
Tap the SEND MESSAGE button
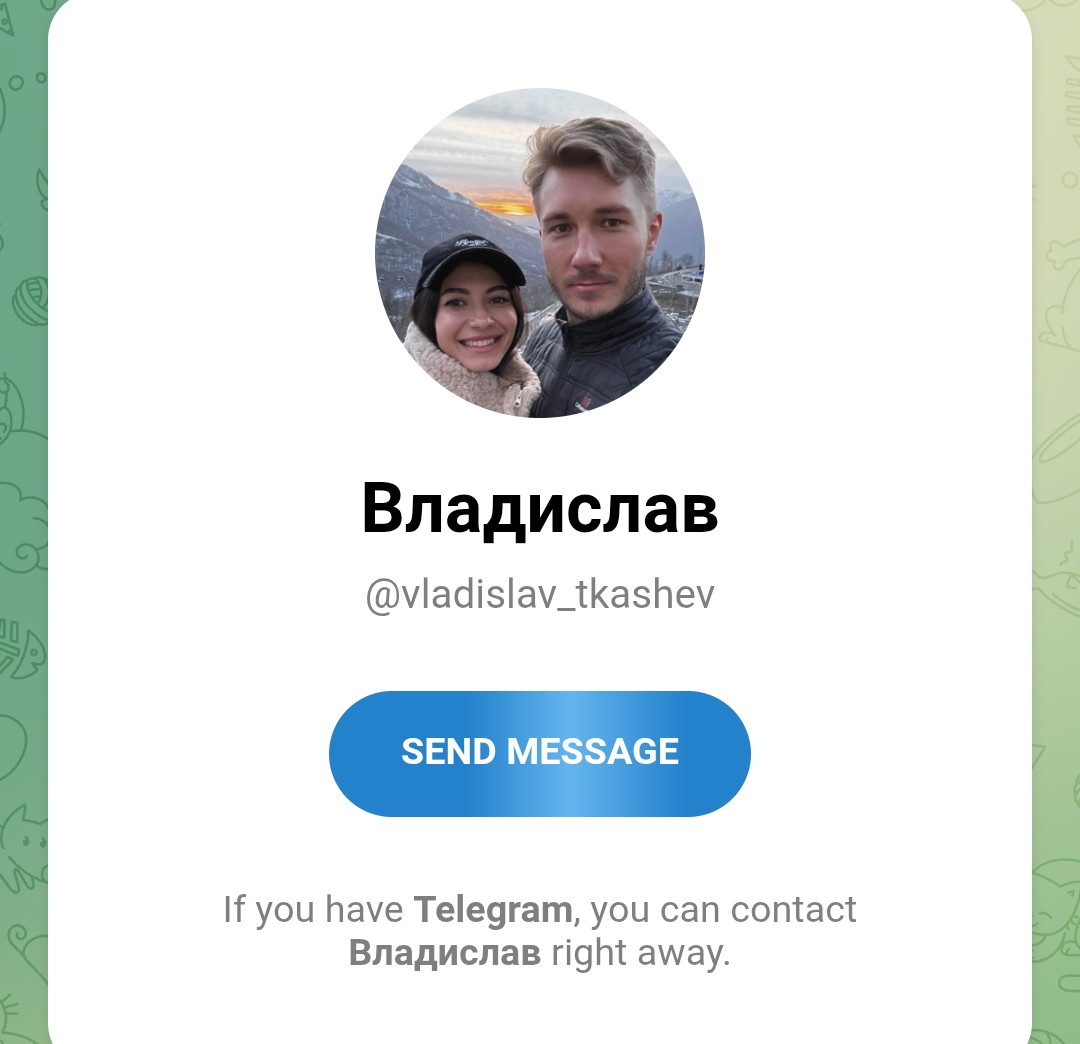539,753
